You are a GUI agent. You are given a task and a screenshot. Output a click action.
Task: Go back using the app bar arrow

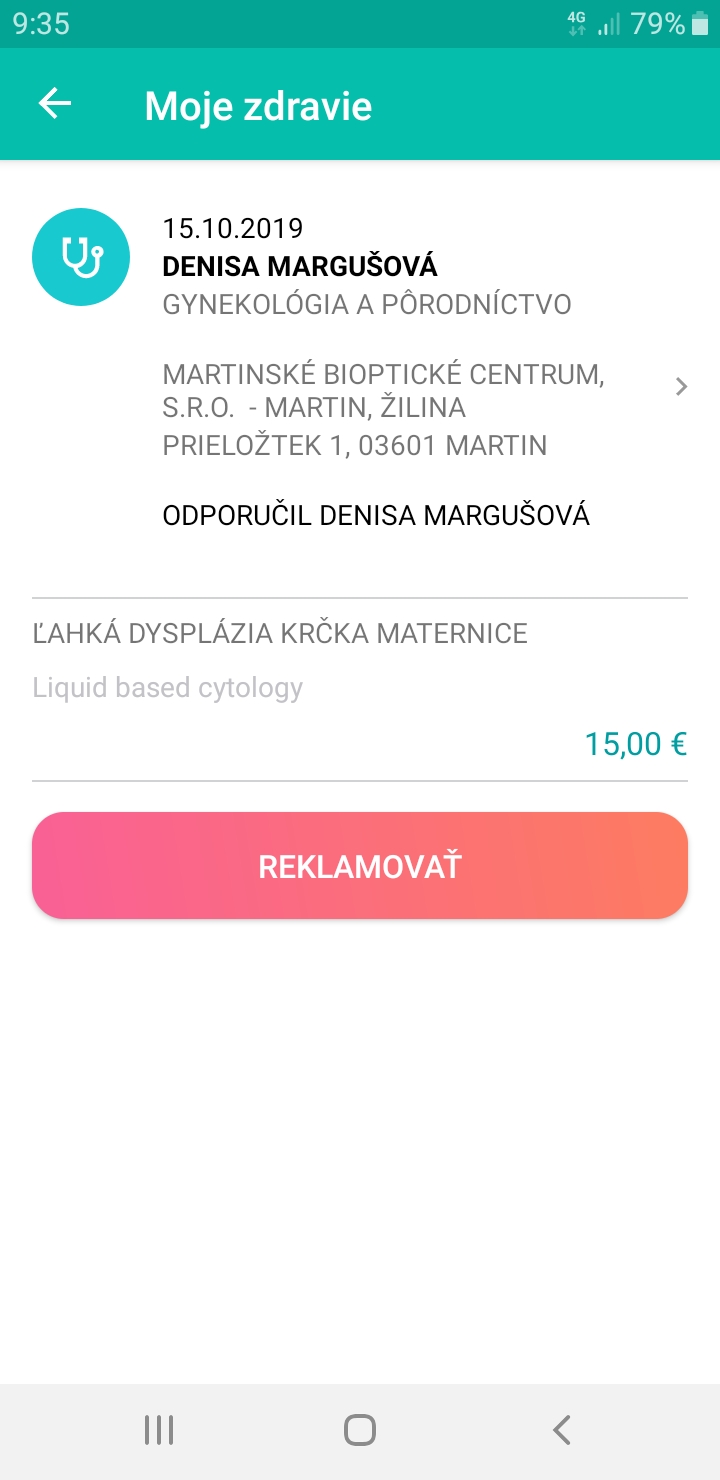(55, 104)
